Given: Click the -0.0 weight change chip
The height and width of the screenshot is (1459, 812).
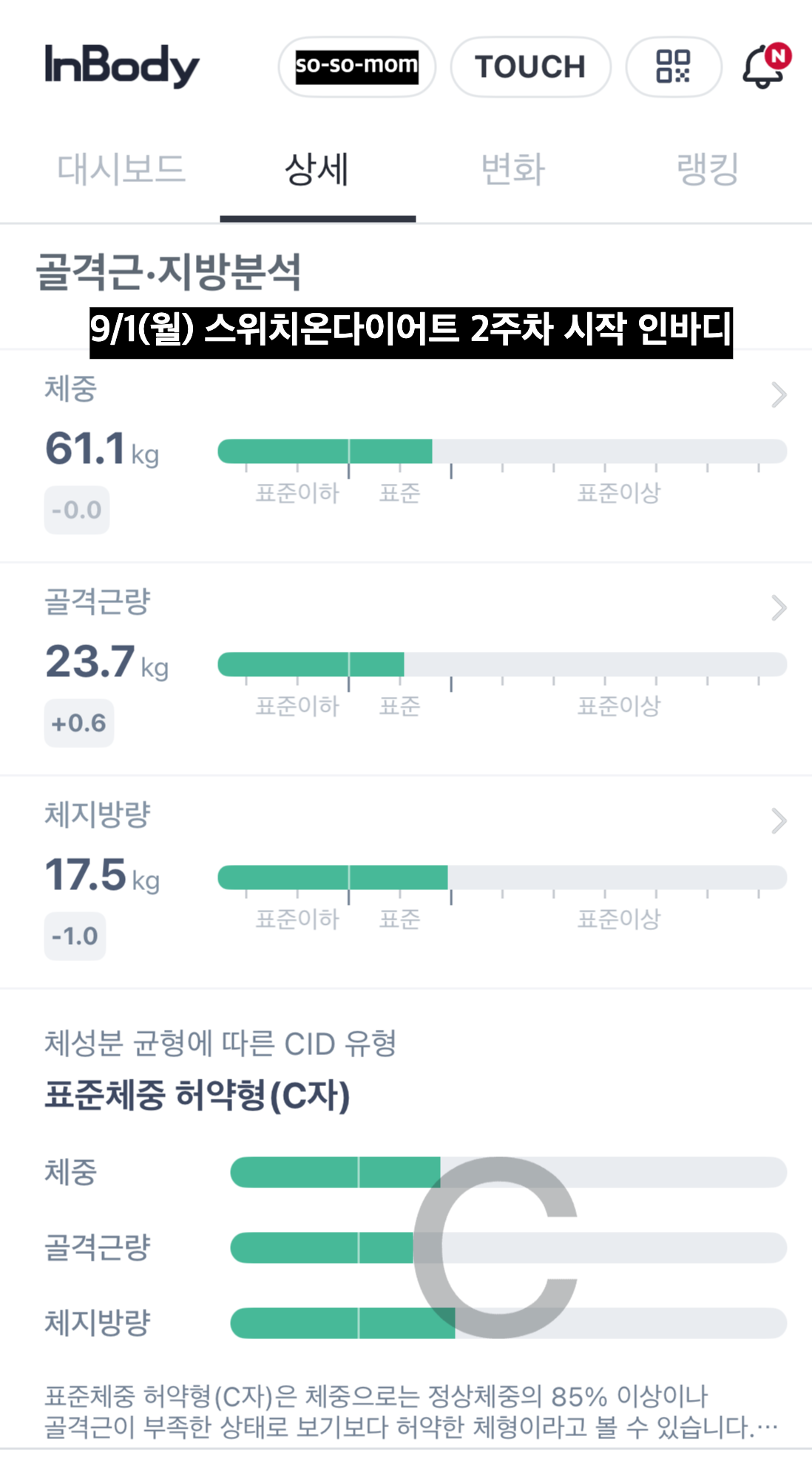Looking at the screenshot, I should (x=75, y=510).
